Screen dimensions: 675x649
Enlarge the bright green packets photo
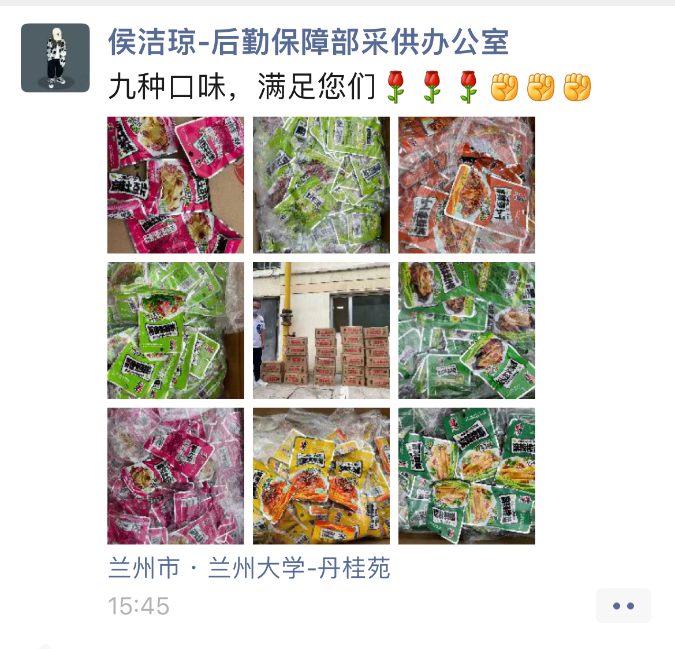point(175,330)
